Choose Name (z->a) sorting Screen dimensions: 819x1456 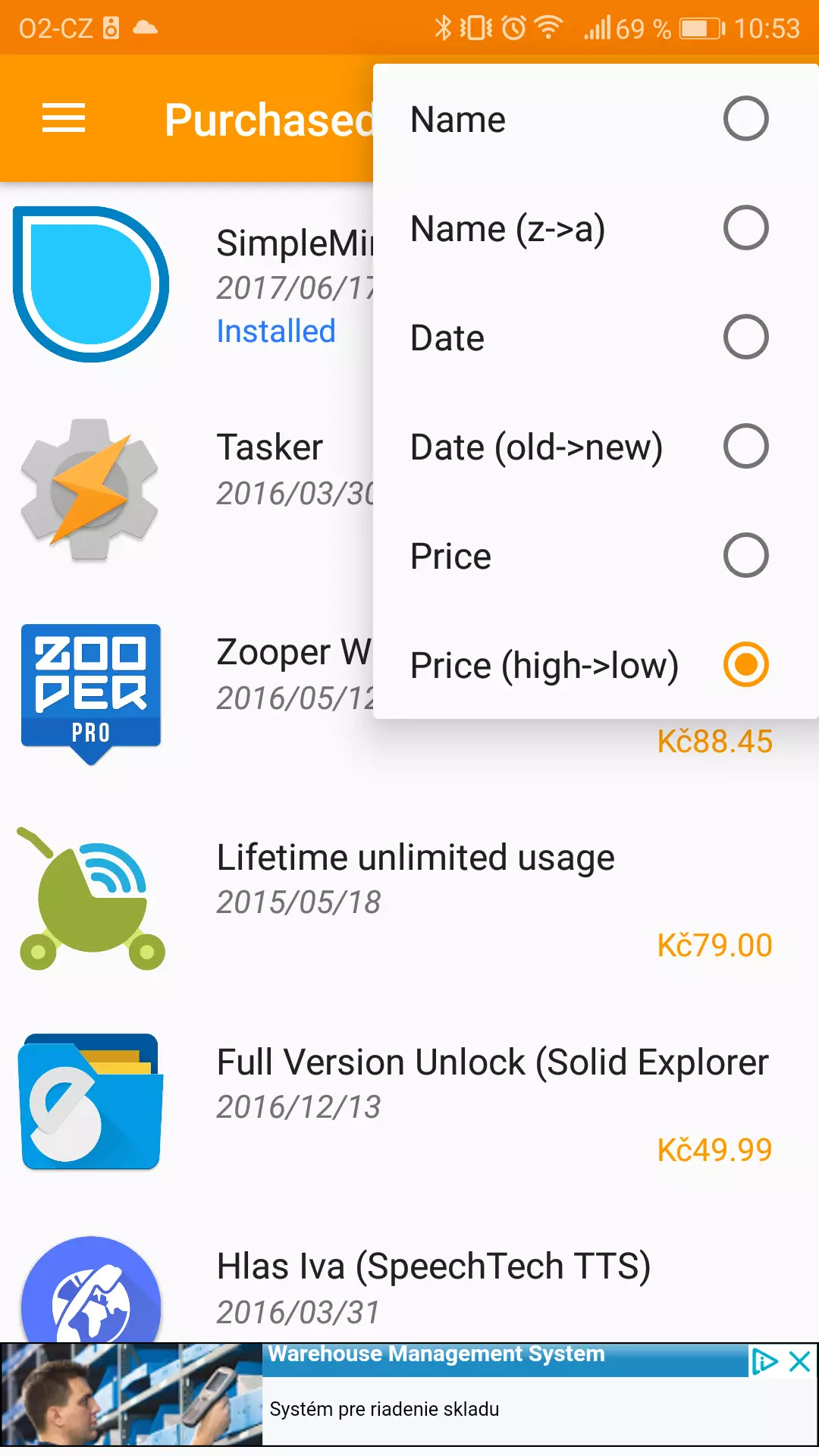[x=595, y=228]
